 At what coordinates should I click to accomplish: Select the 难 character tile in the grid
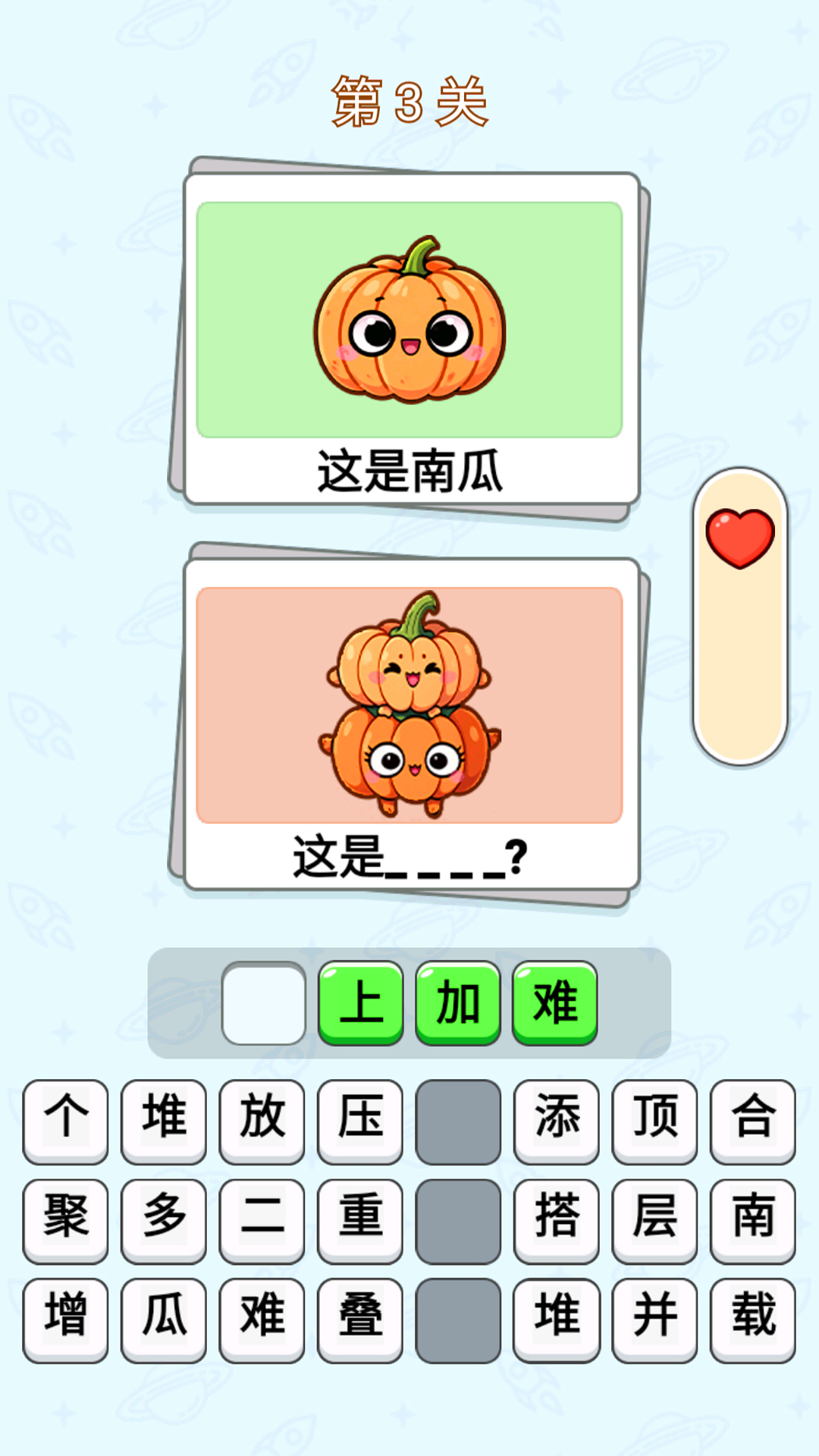pos(262,1319)
